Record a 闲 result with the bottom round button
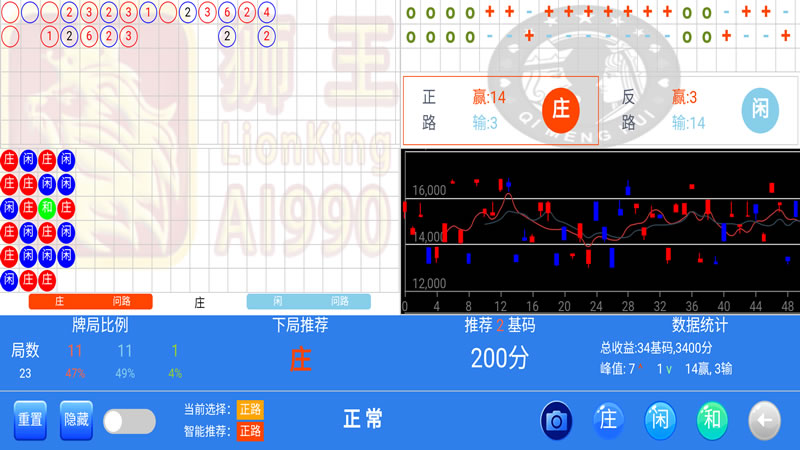 661,420
